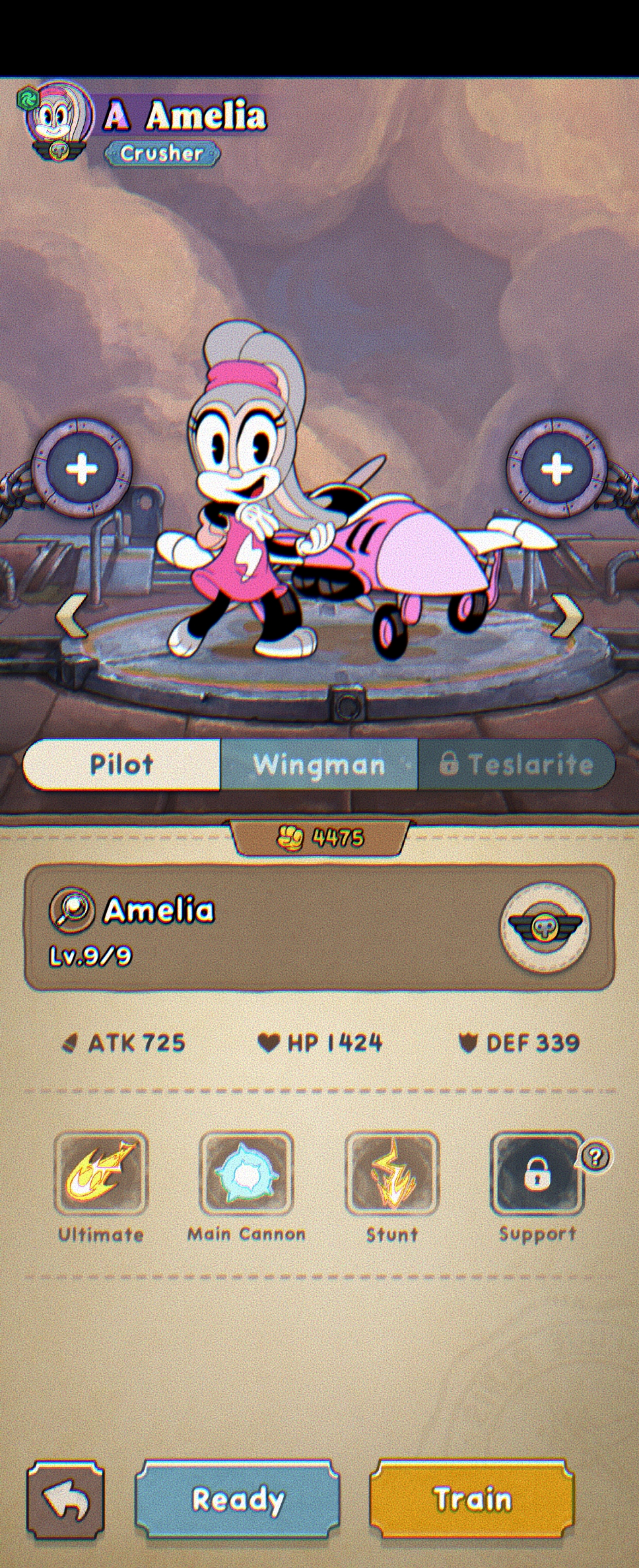Open the locked Teslarite tab
The height and width of the screenshot is (1568, 639).
[516, 765]
